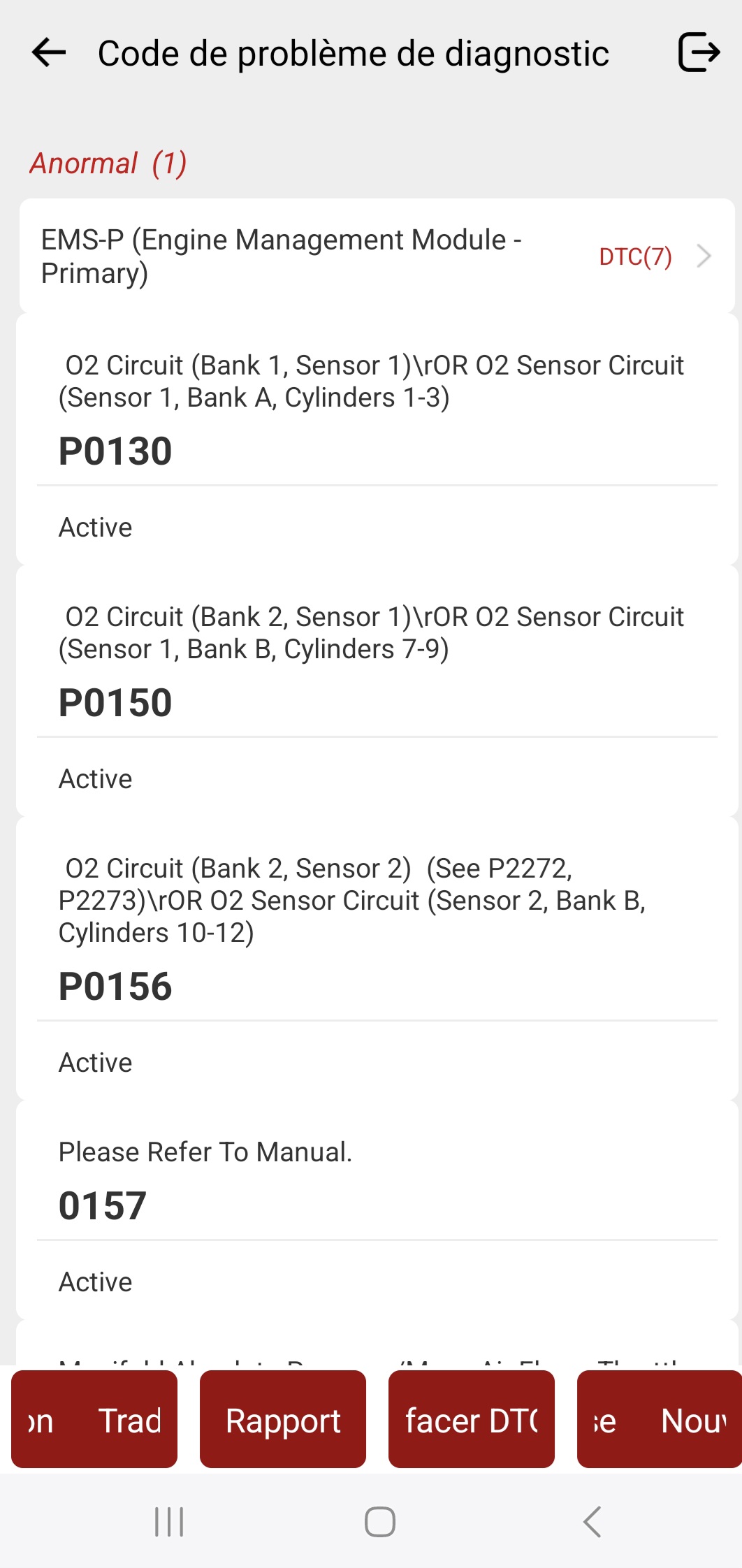The image size is (742, 1568).
Task: Go to the home screen
Action: pos(379,1522)
